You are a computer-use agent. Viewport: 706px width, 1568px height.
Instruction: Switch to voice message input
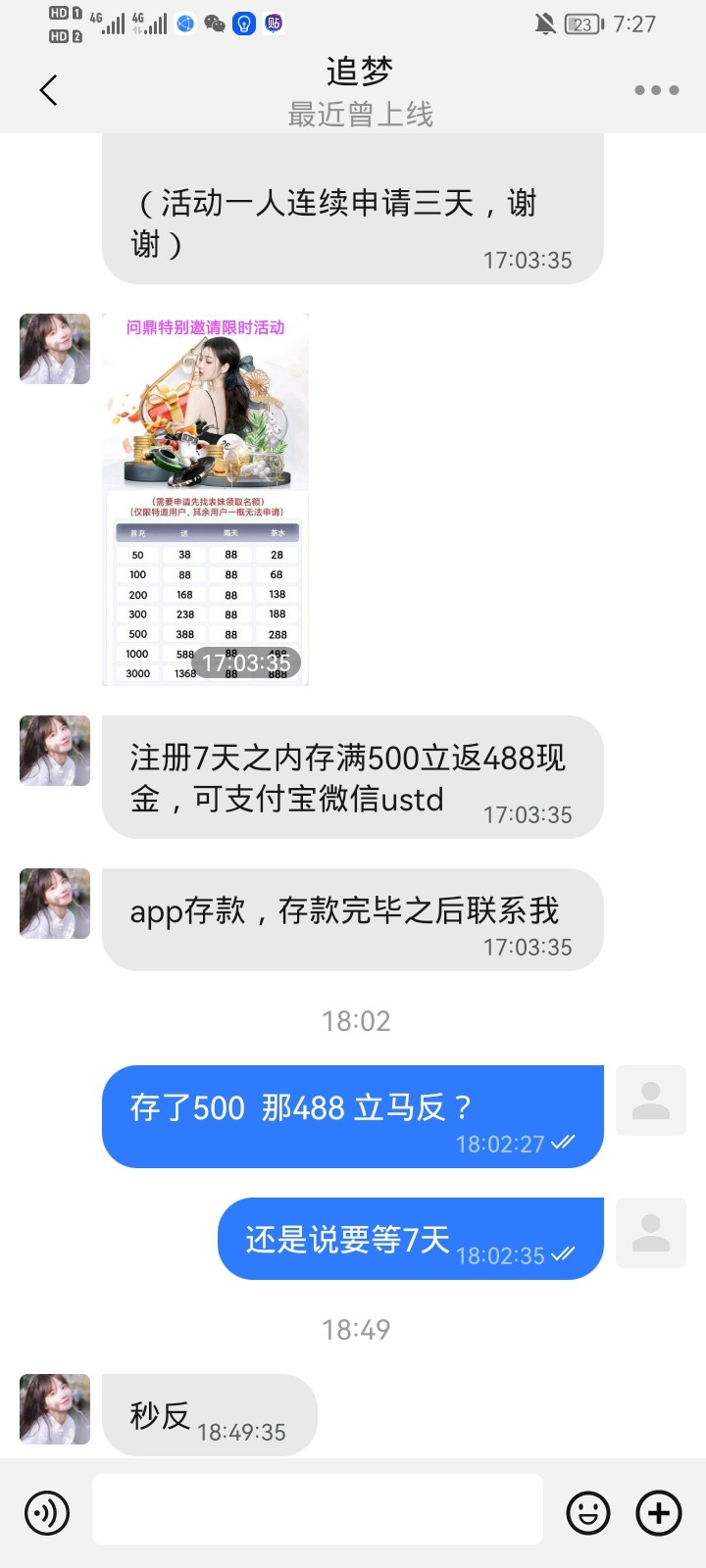click(45, 1512)
